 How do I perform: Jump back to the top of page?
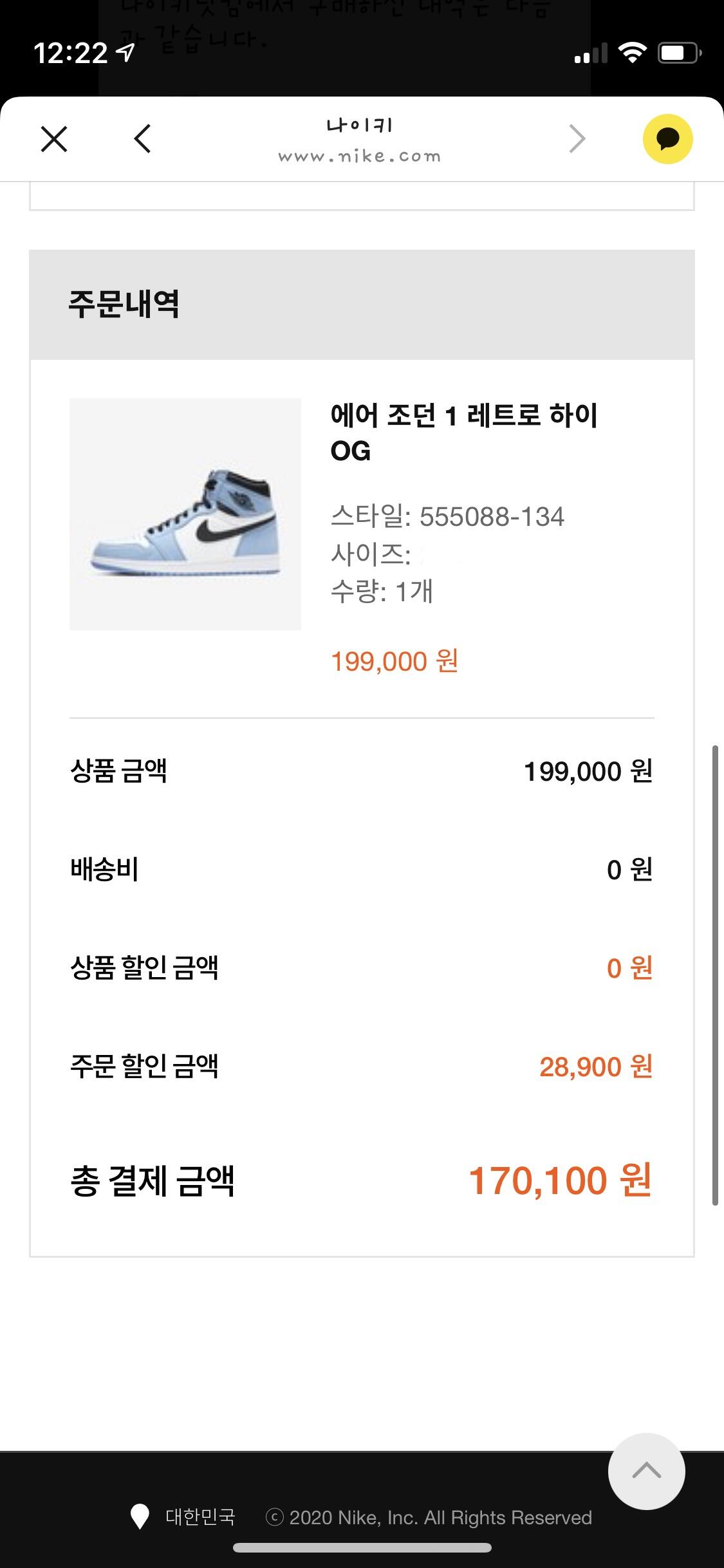pos(646,1471)
